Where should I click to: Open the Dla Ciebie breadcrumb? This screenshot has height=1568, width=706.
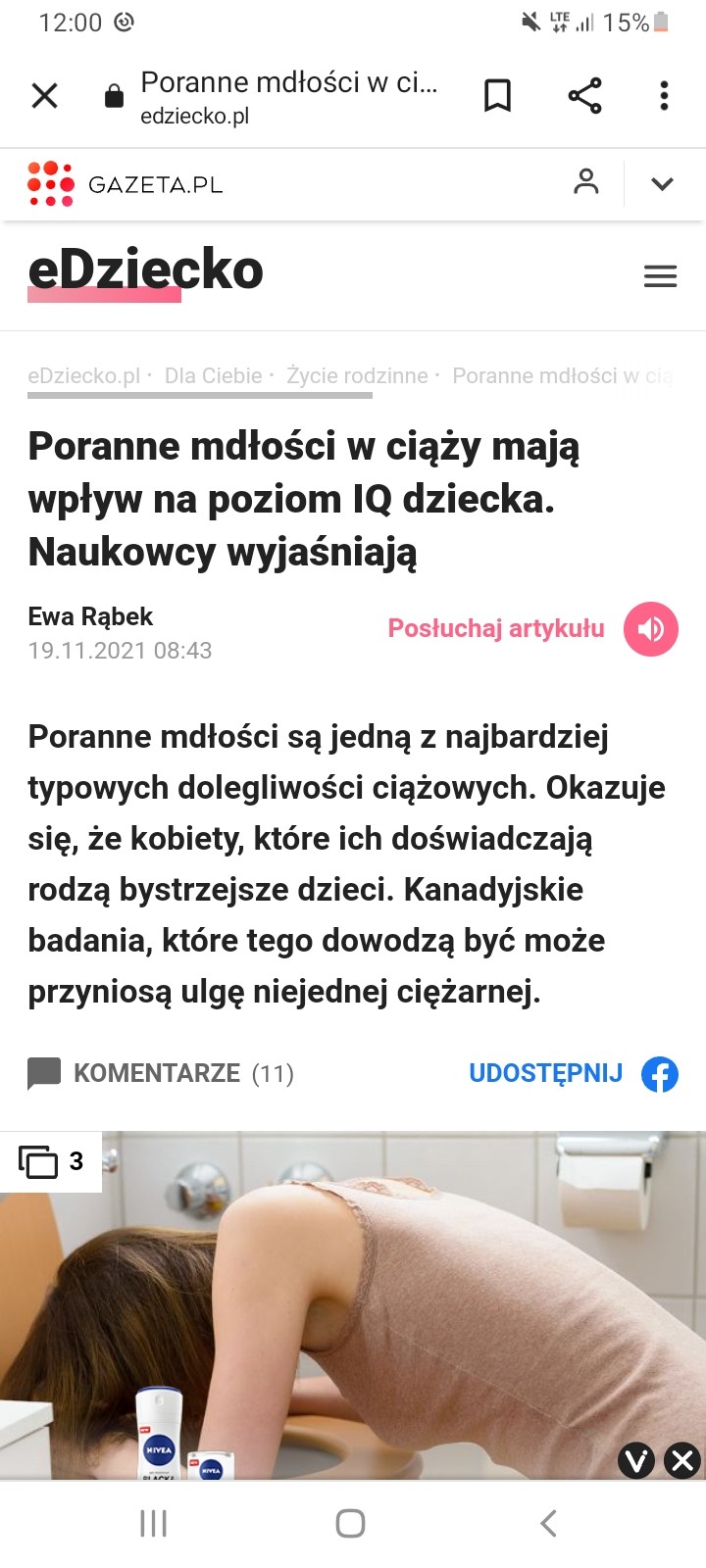(x=213, y=375)
